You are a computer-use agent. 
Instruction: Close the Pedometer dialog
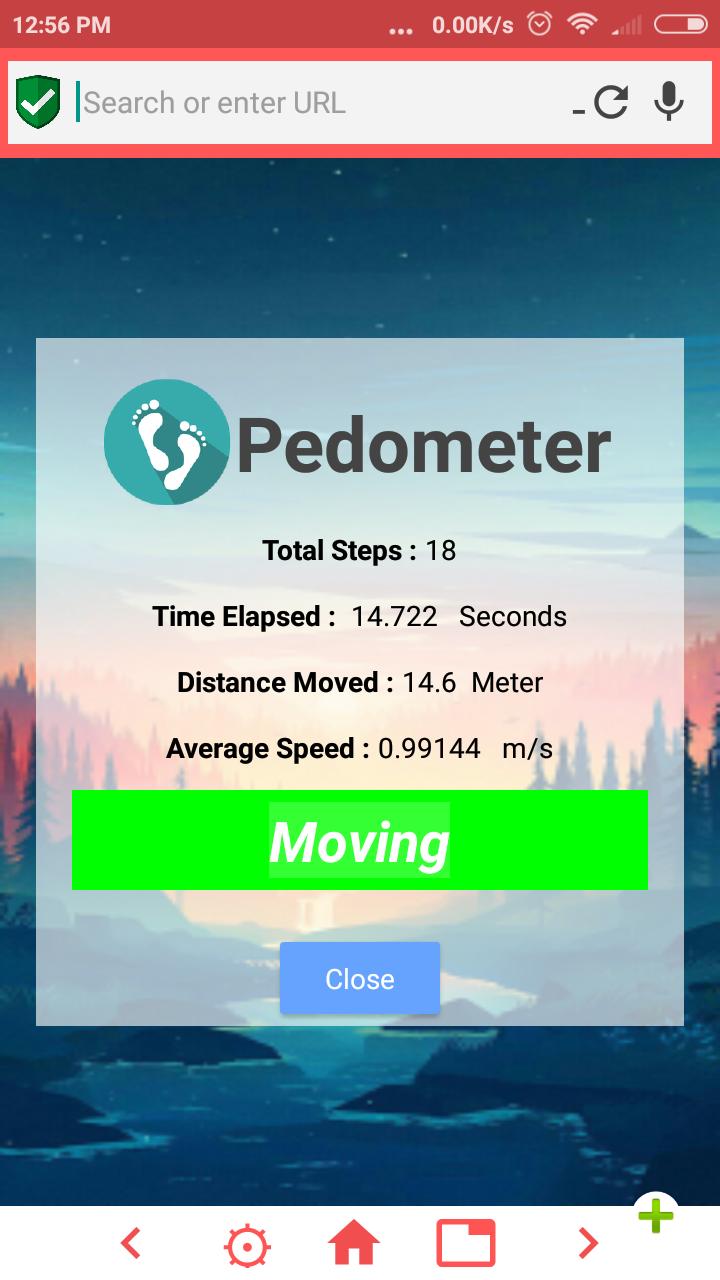point(359,978)
